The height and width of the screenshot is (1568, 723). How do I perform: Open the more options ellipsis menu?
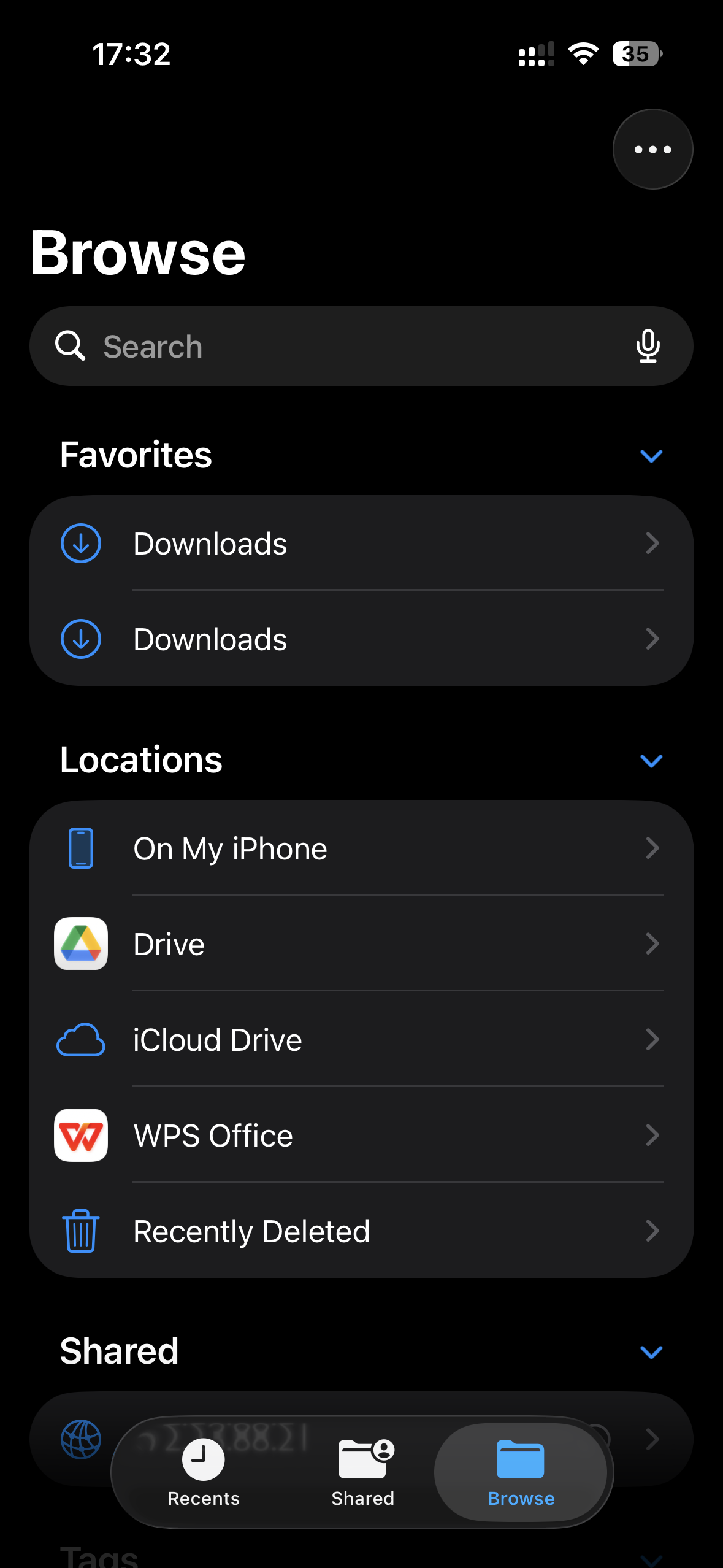652,149
